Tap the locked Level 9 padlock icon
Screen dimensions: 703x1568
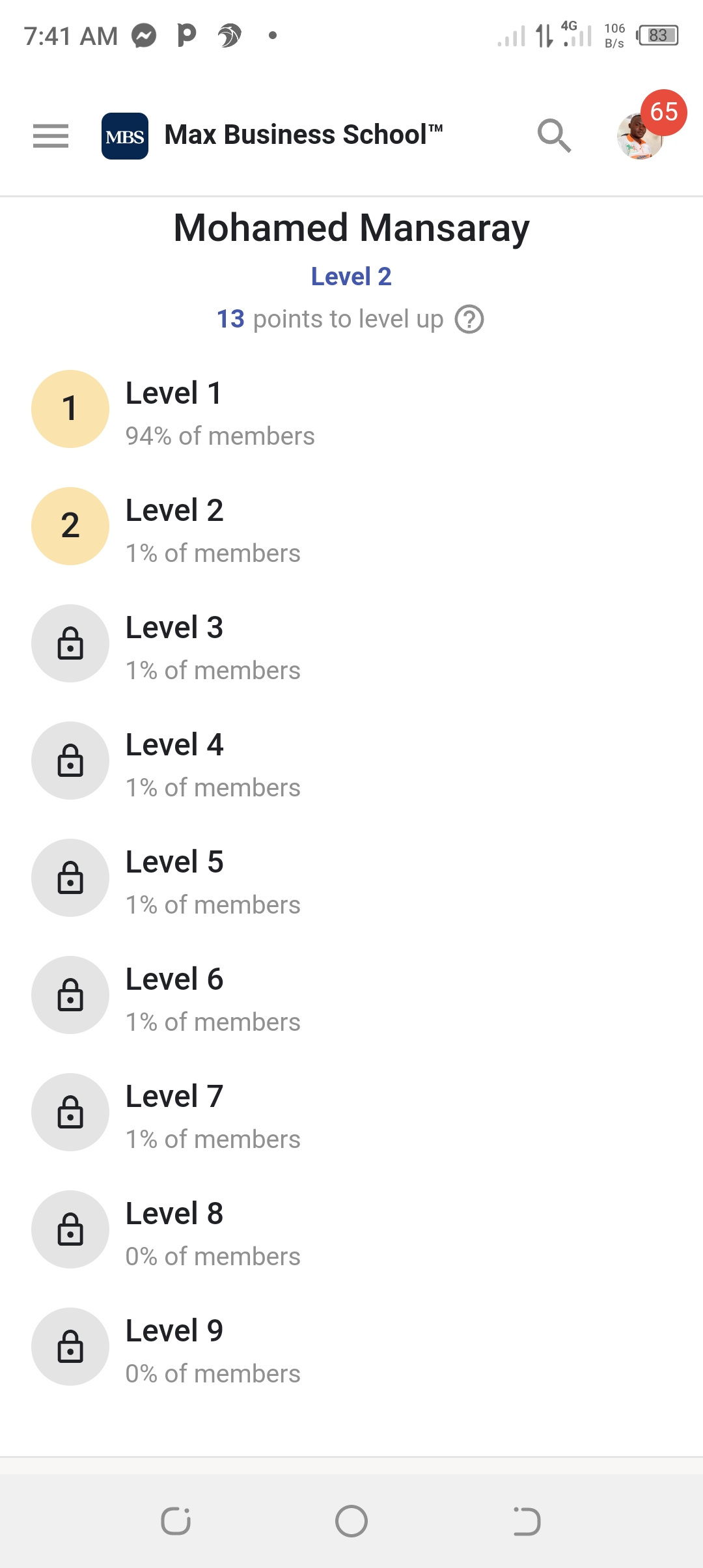(70, 1347)
